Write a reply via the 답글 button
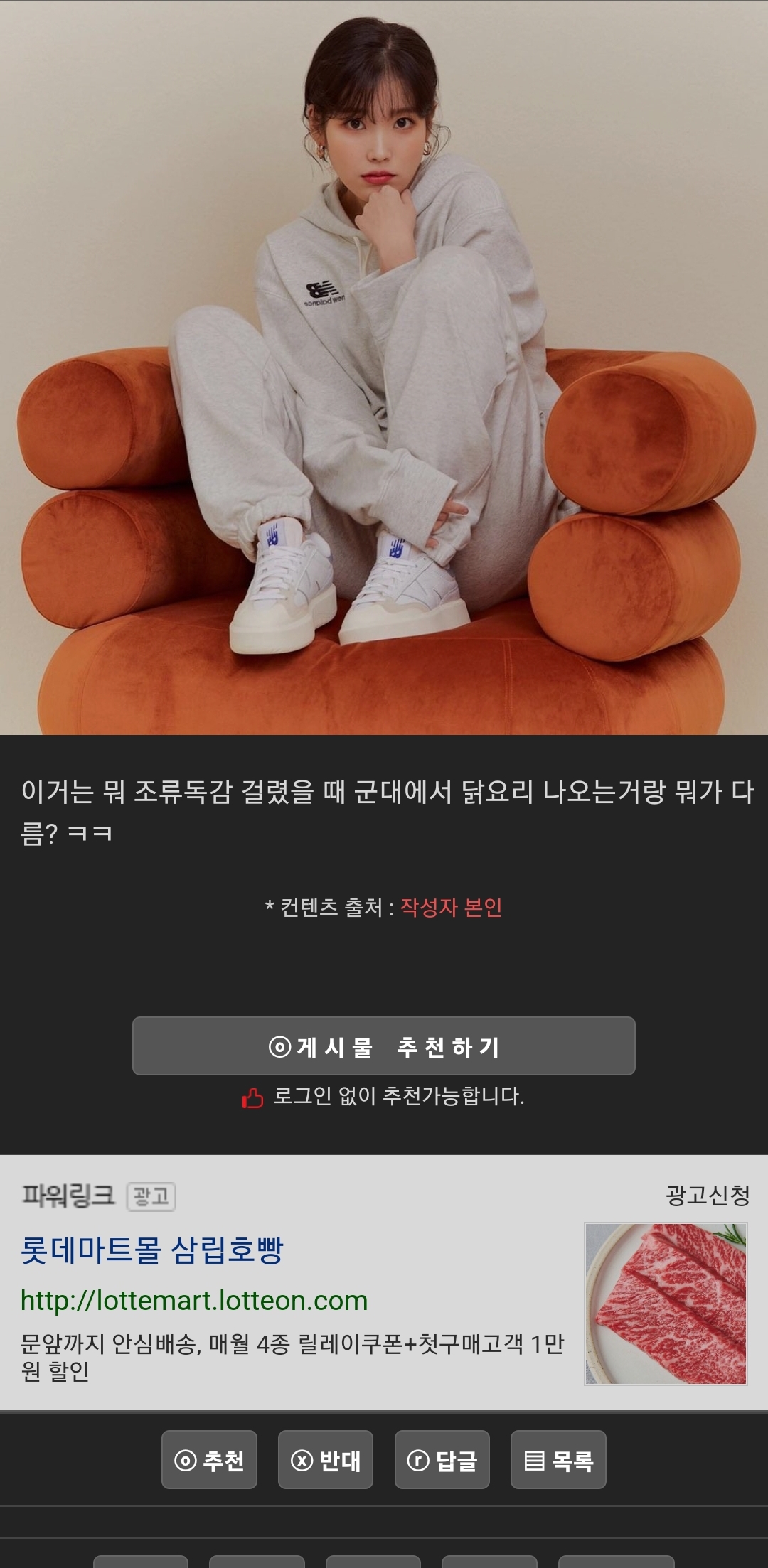The height and width of the screenshot is (1568, 768). pos(442,1461)
